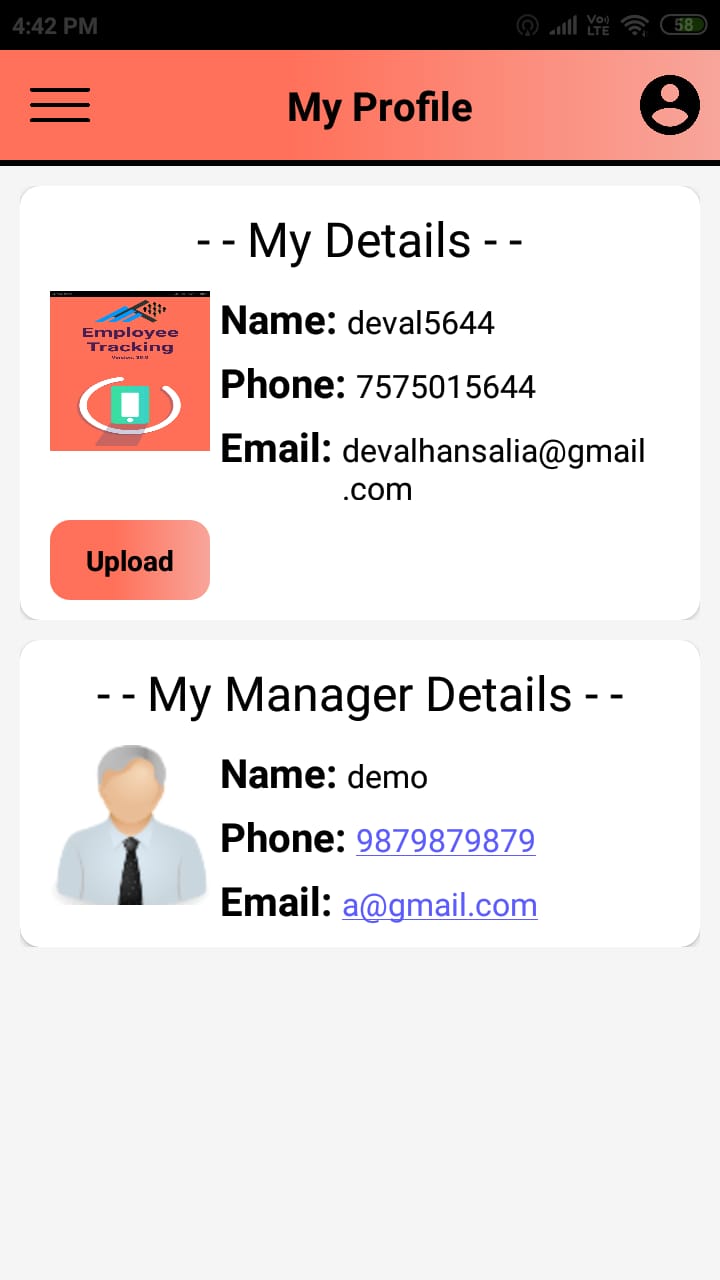The image size is (720, 1280).
Task: Tap the profile avatar icon in header
Action: pyautogui.click(x=670, y=105)
